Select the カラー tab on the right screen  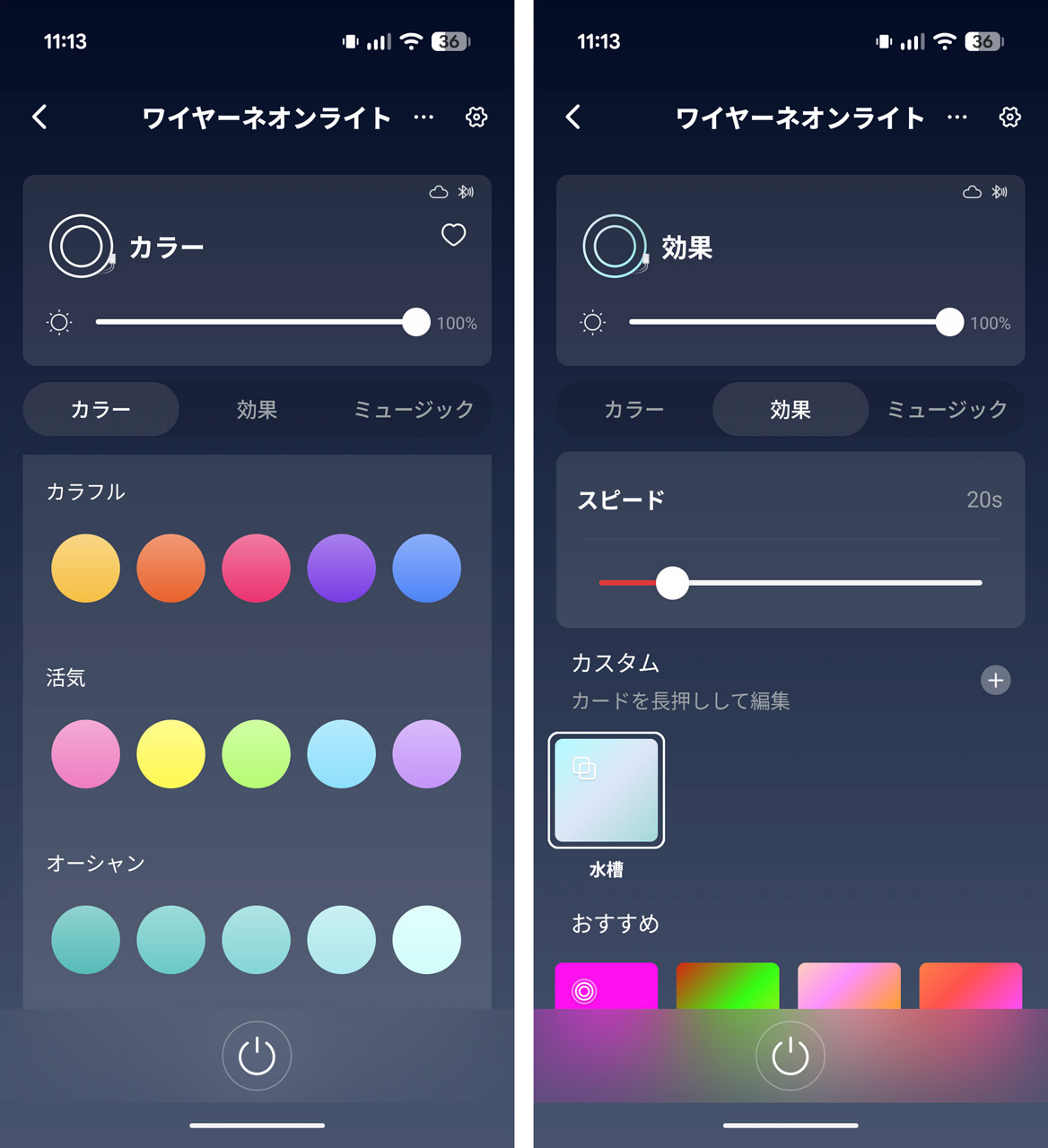pos(633,409)
